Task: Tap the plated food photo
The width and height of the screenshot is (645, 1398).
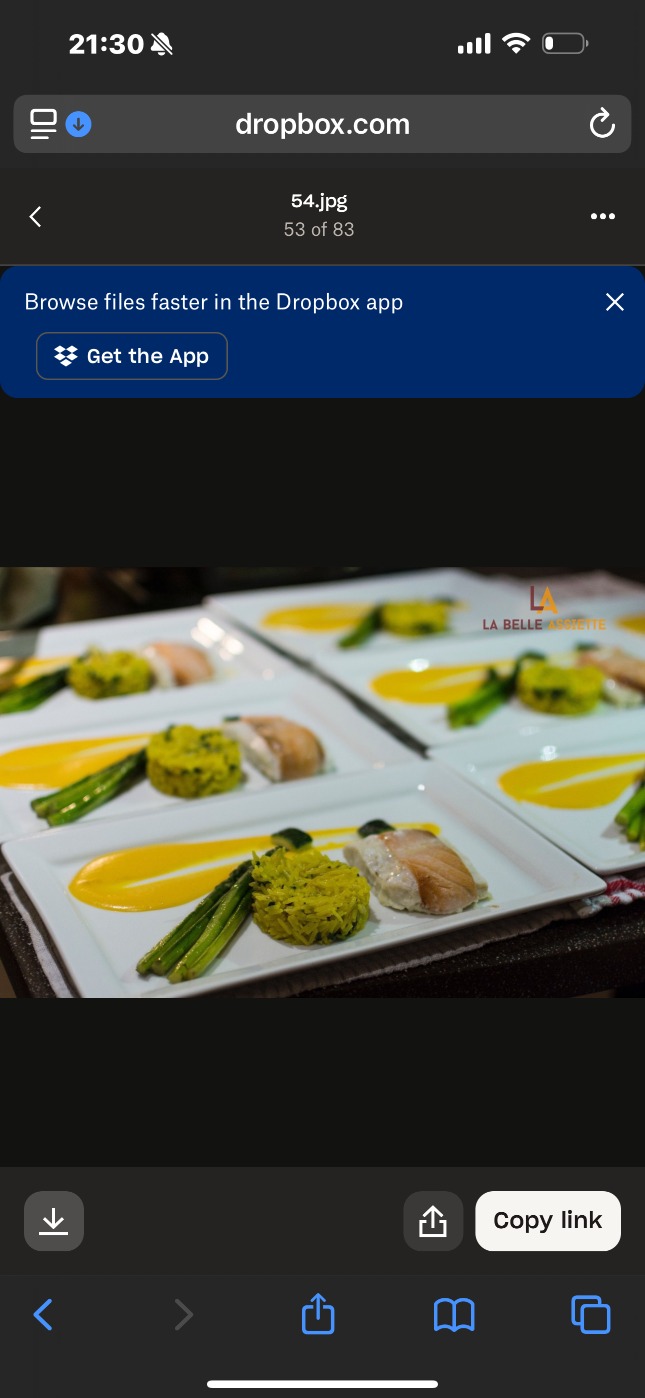Action: tap(322, 782)
